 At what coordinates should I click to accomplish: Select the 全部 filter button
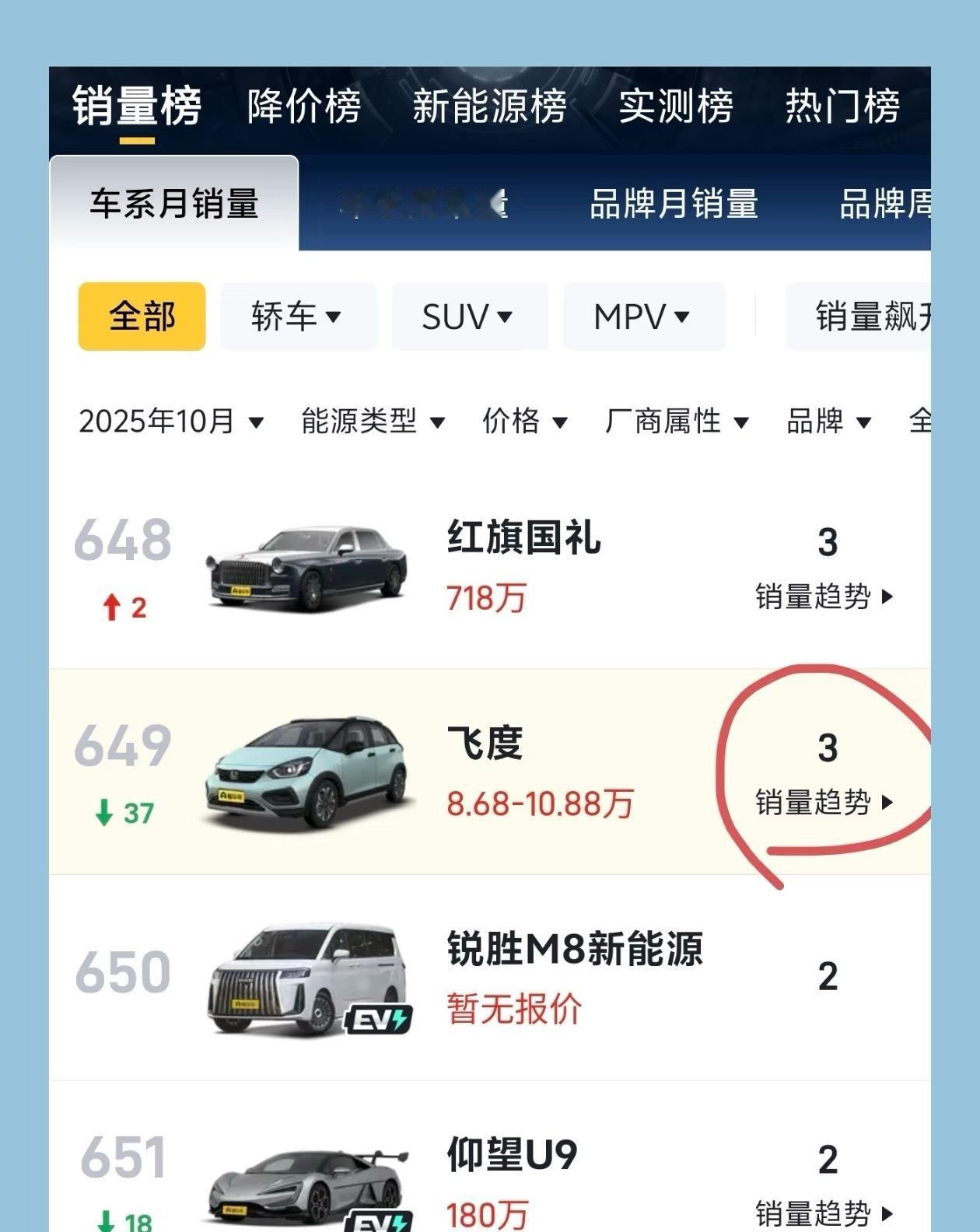(141, 317)
